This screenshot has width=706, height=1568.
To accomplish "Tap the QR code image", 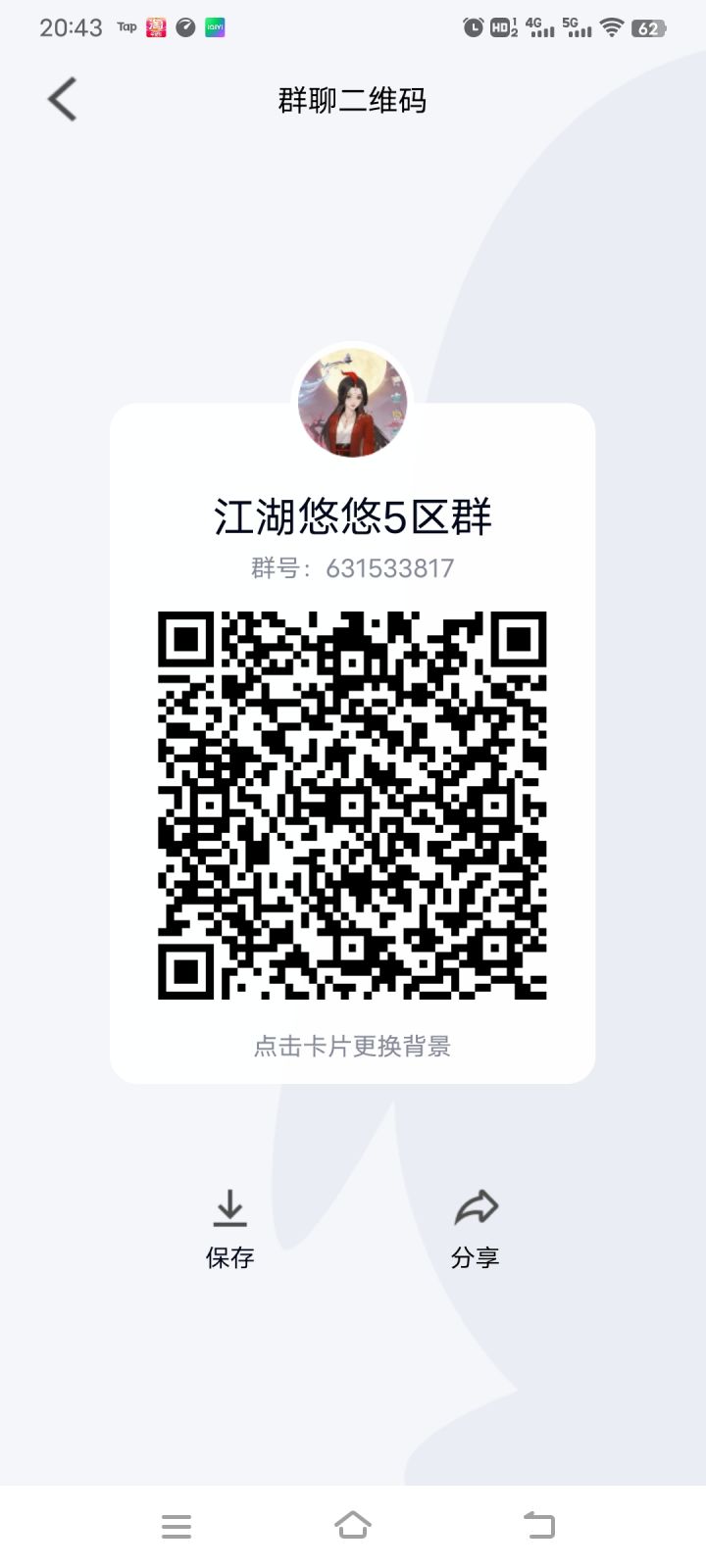I will (x=353, y=806).
